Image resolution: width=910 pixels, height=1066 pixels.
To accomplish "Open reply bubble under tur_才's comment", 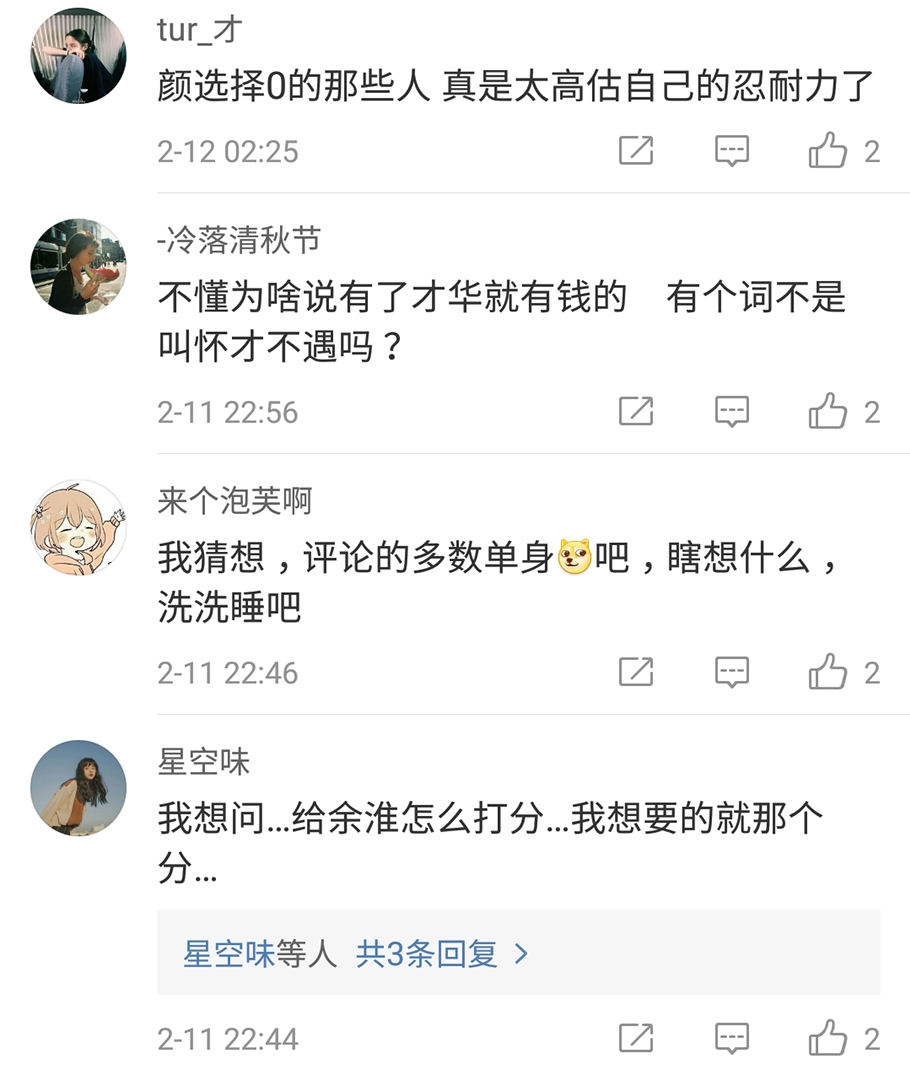I will coord(733,151).
